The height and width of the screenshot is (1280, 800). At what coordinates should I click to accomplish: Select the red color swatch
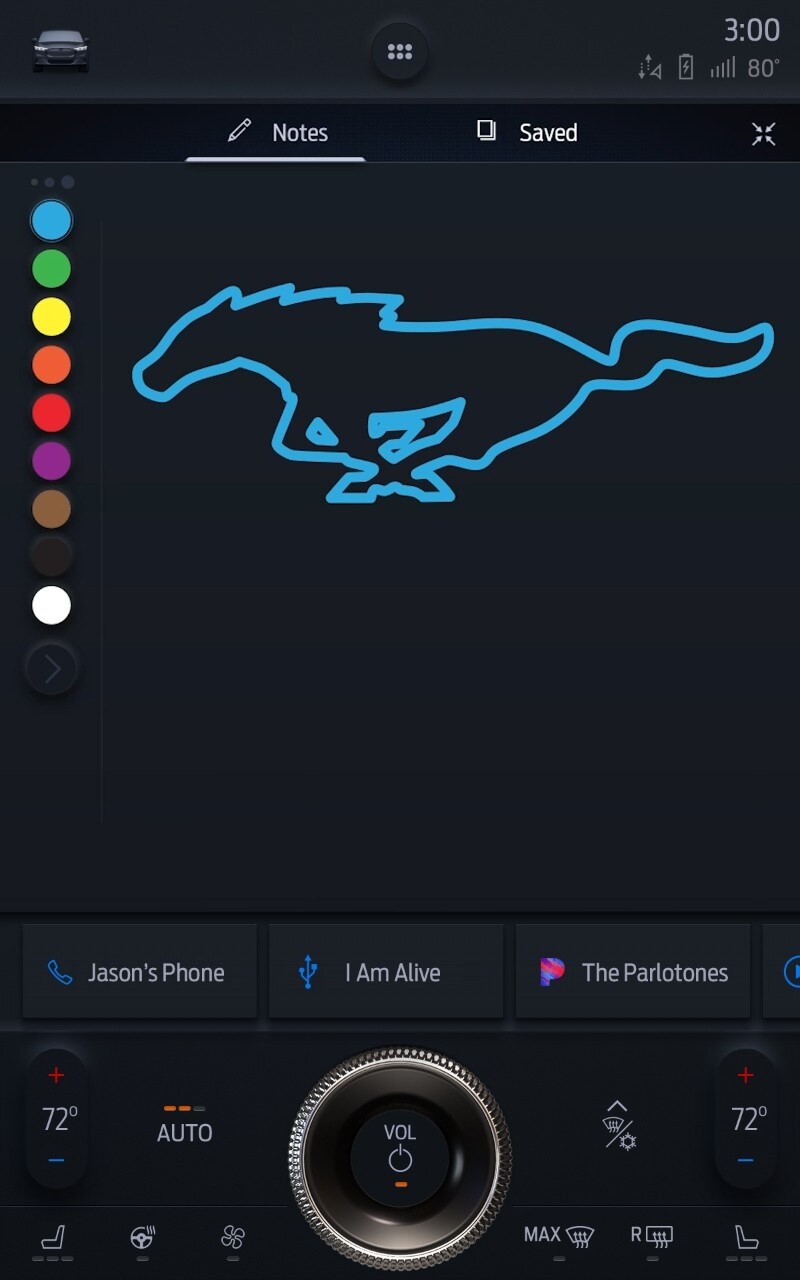(x=51, y=413)
